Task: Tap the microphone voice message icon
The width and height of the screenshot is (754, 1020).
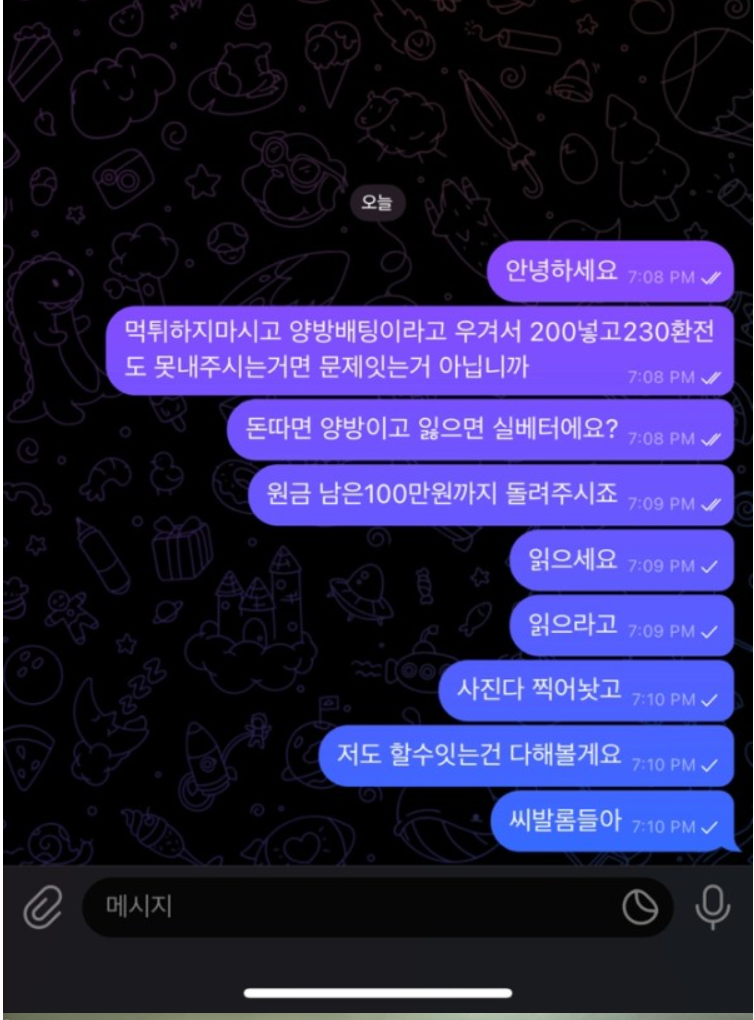Action: click(712, 906)
